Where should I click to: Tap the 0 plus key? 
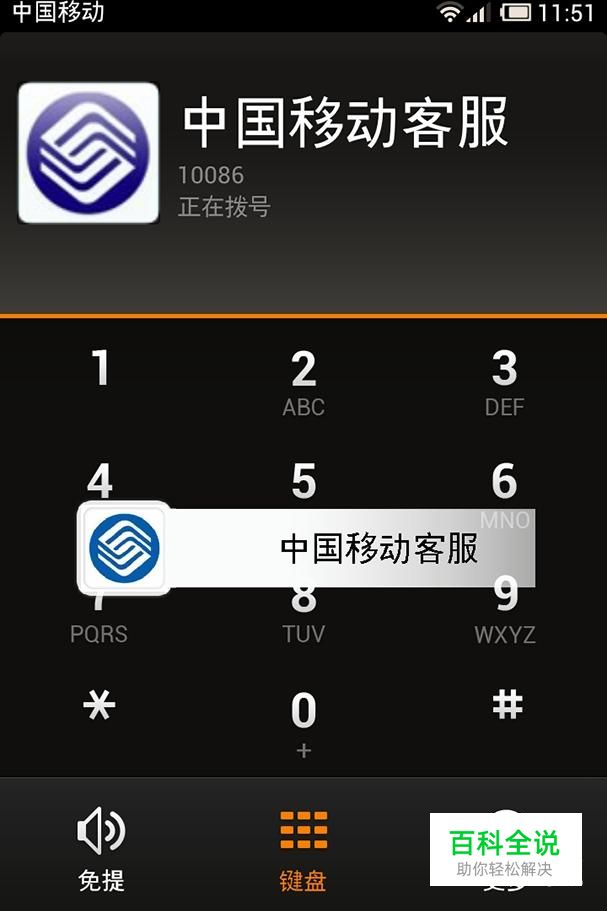[303, 722]
